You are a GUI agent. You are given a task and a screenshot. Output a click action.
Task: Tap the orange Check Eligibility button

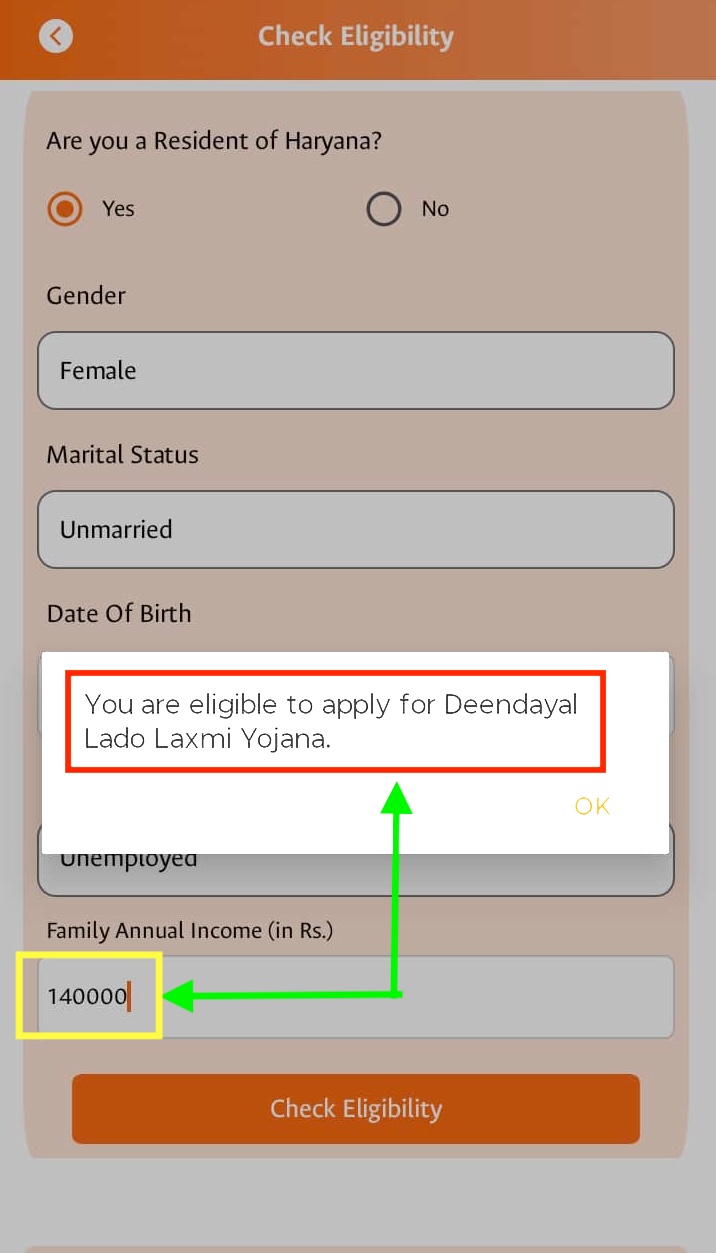click(355, 1109)
